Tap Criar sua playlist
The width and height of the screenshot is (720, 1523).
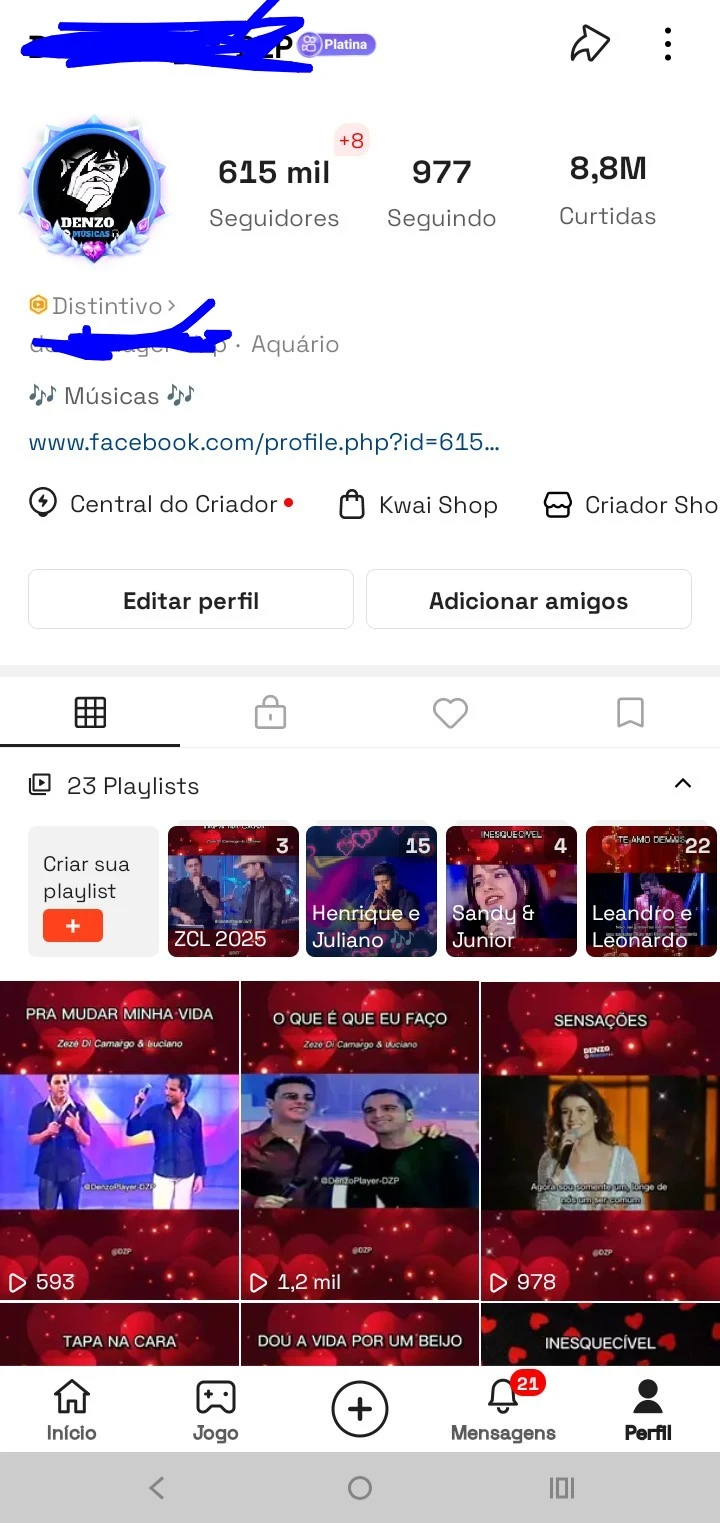[x=93, y=890]
